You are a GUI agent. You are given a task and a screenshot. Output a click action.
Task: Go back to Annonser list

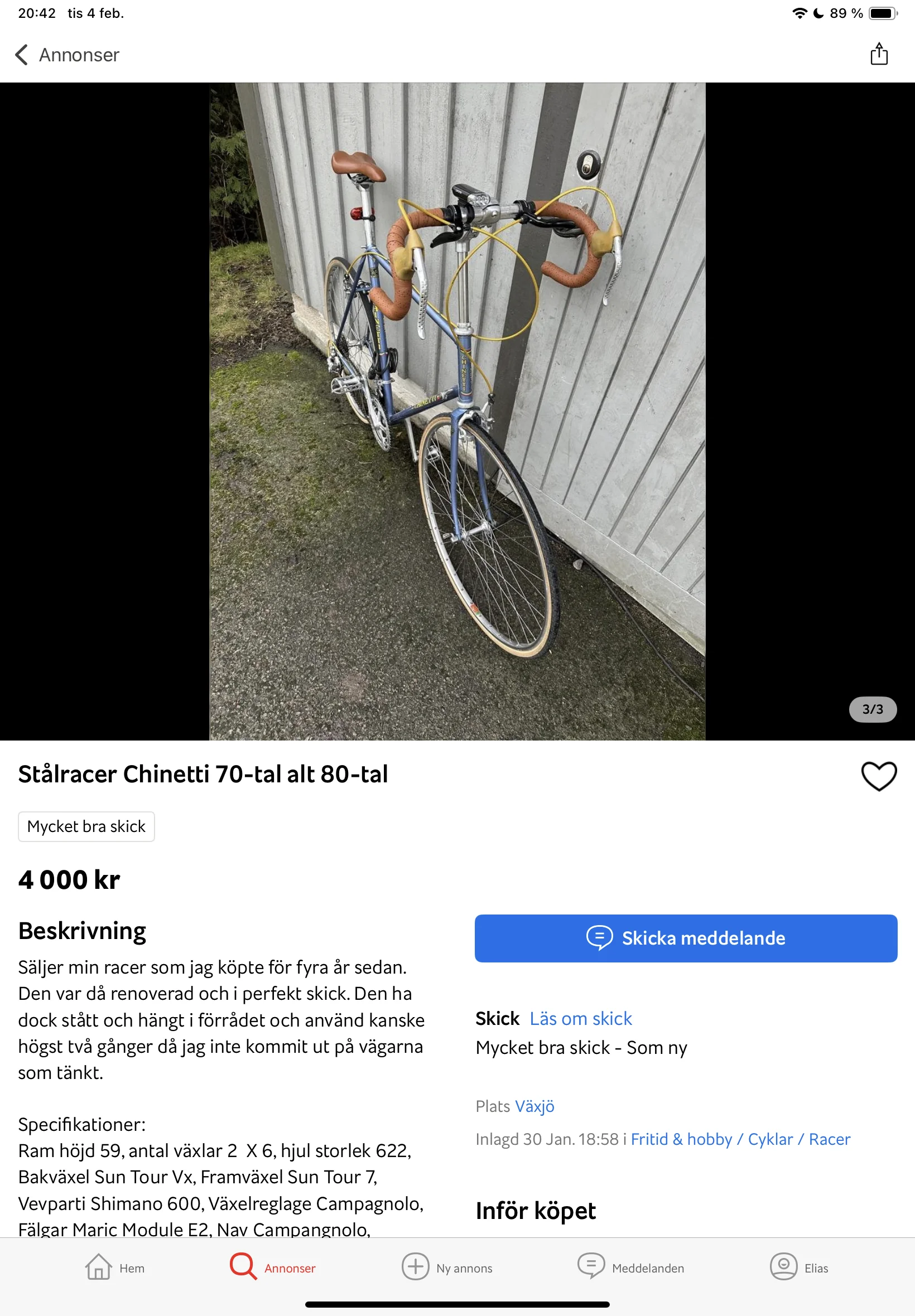[x=66, y=55]
